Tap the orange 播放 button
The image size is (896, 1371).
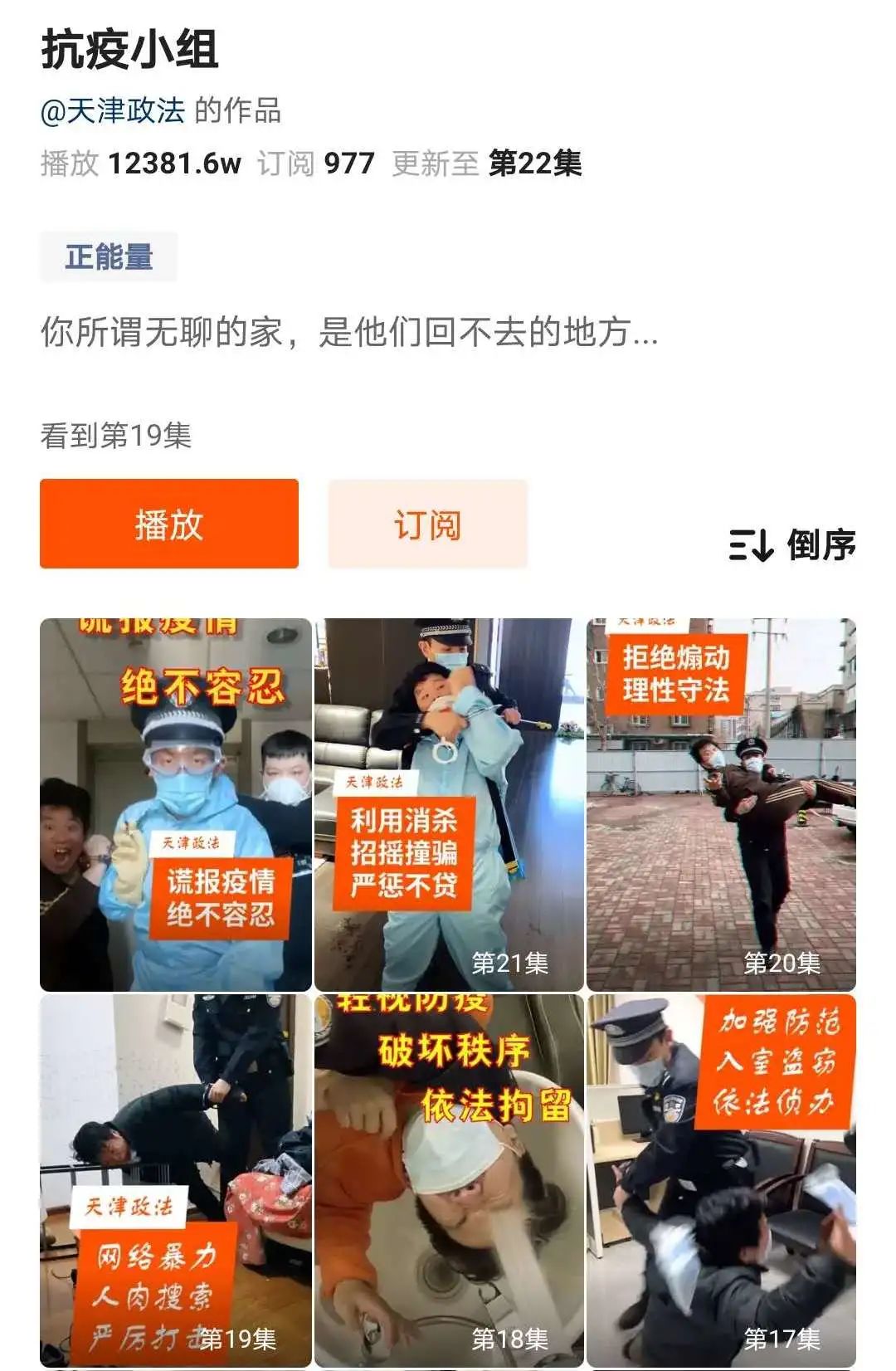tap(169, 524)
